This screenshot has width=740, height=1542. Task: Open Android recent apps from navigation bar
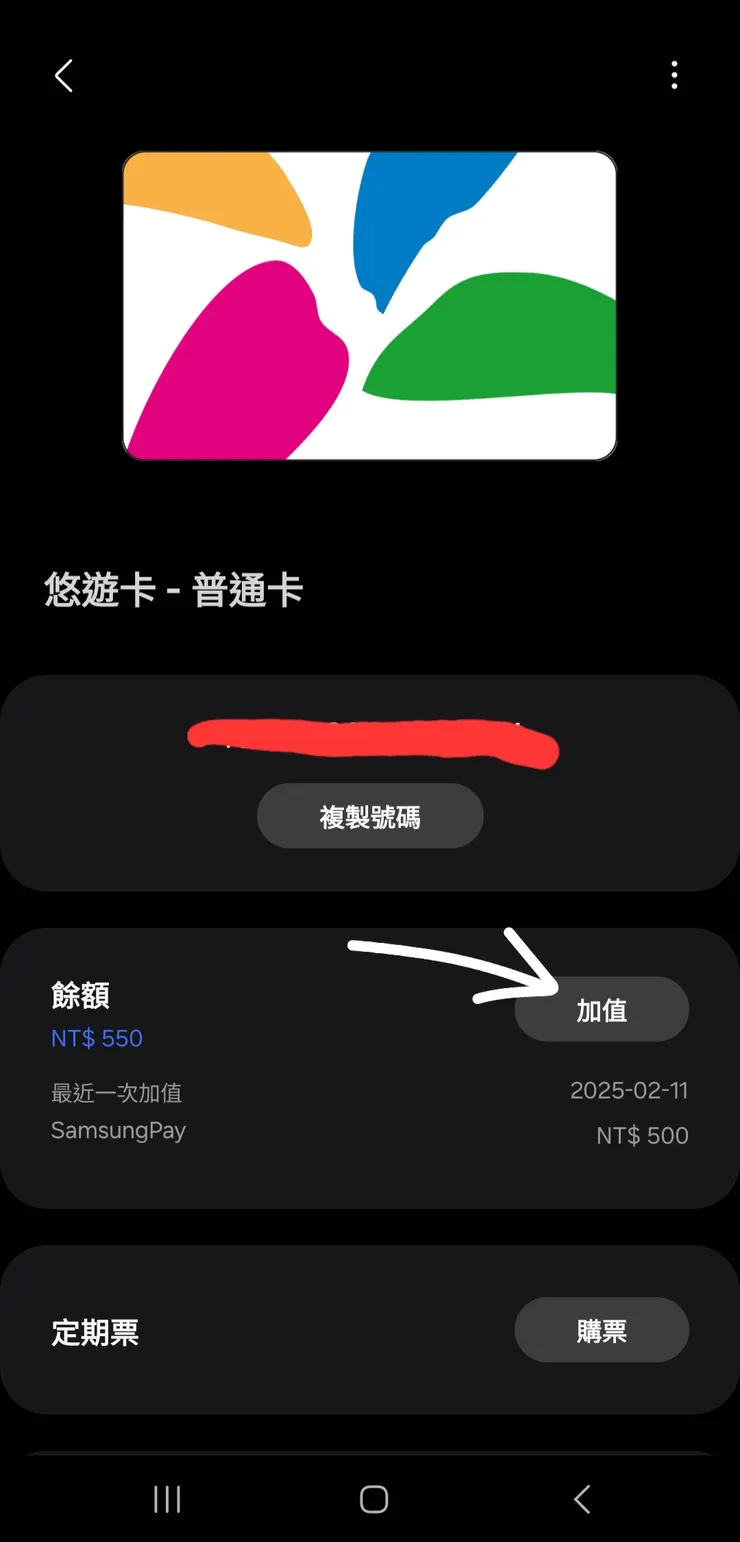click(166, 1499)
